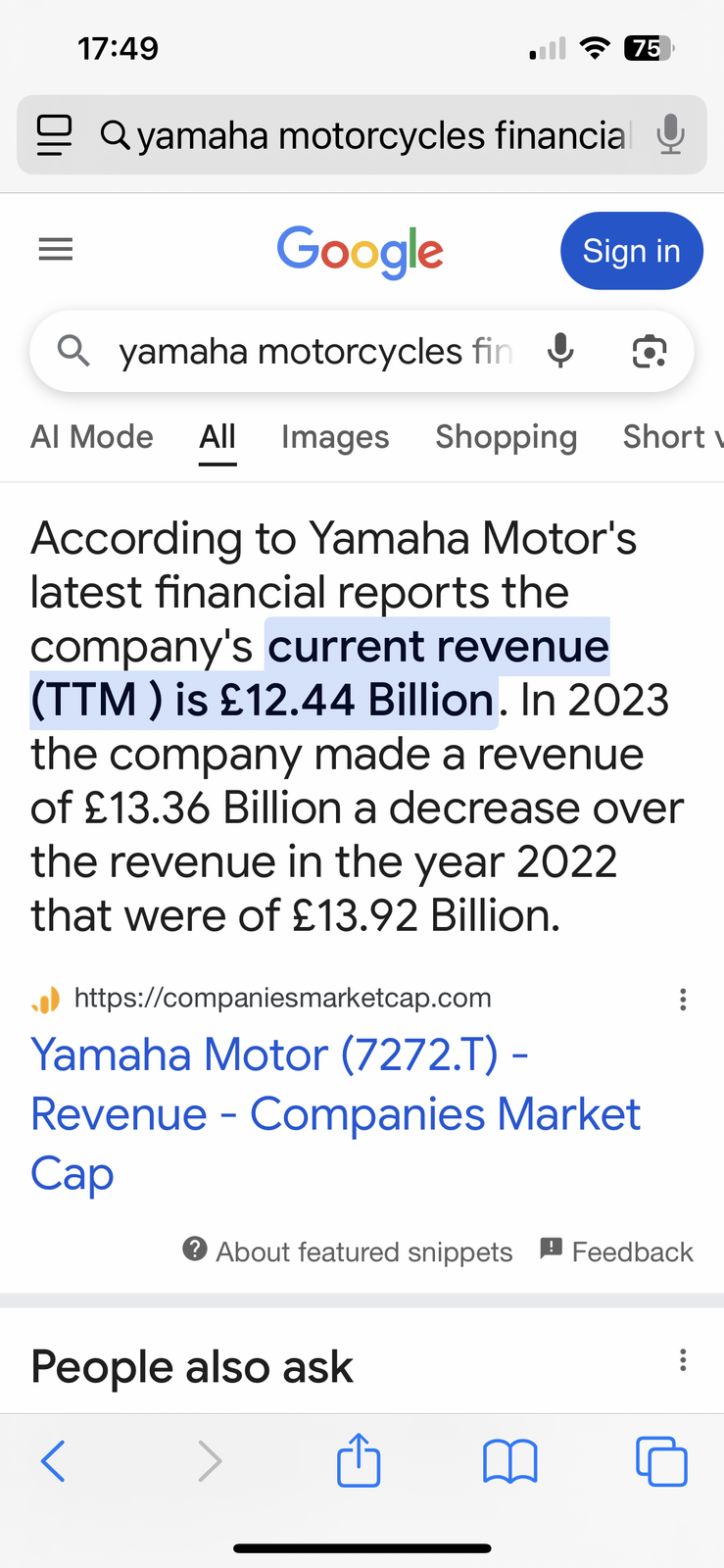Tap the Sign in button
This screenshot has height=1568, width=724.
click(x=631, y=251)
